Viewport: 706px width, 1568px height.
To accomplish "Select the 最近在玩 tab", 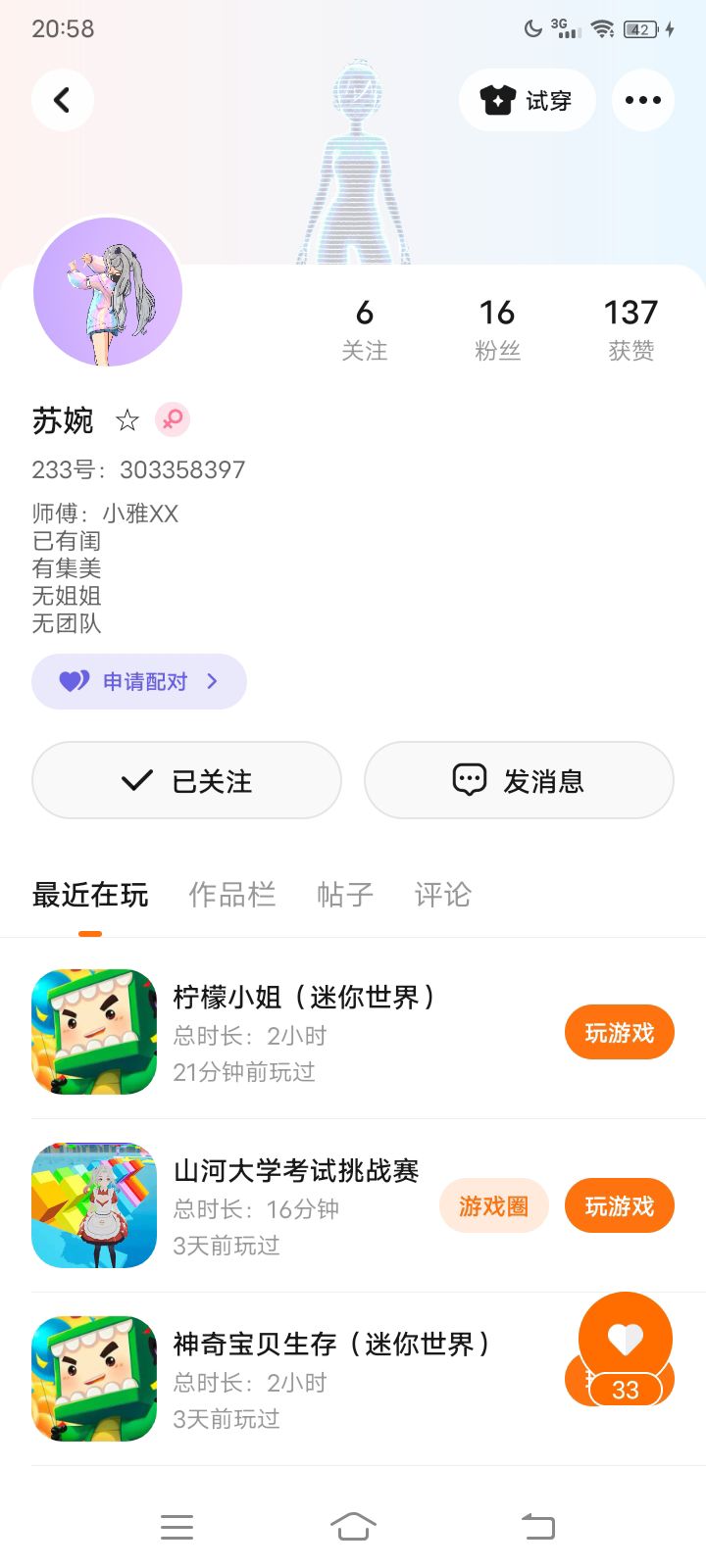I will 90,894.
